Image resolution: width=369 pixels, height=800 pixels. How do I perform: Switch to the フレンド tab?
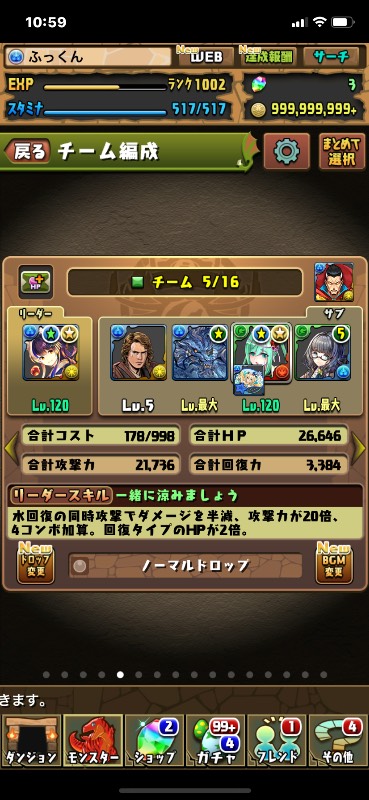277,740
